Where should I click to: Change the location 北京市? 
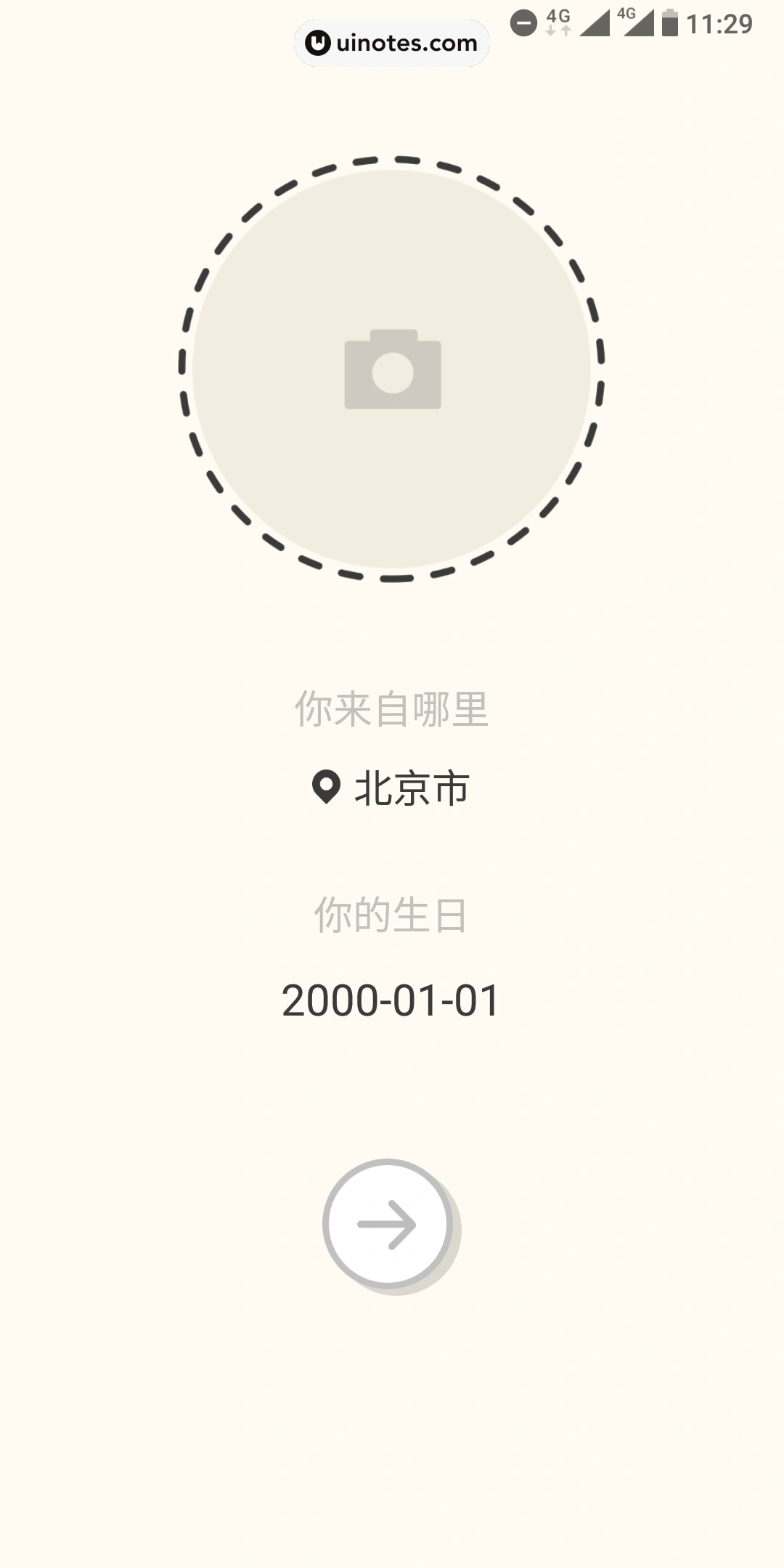[392, 788]
